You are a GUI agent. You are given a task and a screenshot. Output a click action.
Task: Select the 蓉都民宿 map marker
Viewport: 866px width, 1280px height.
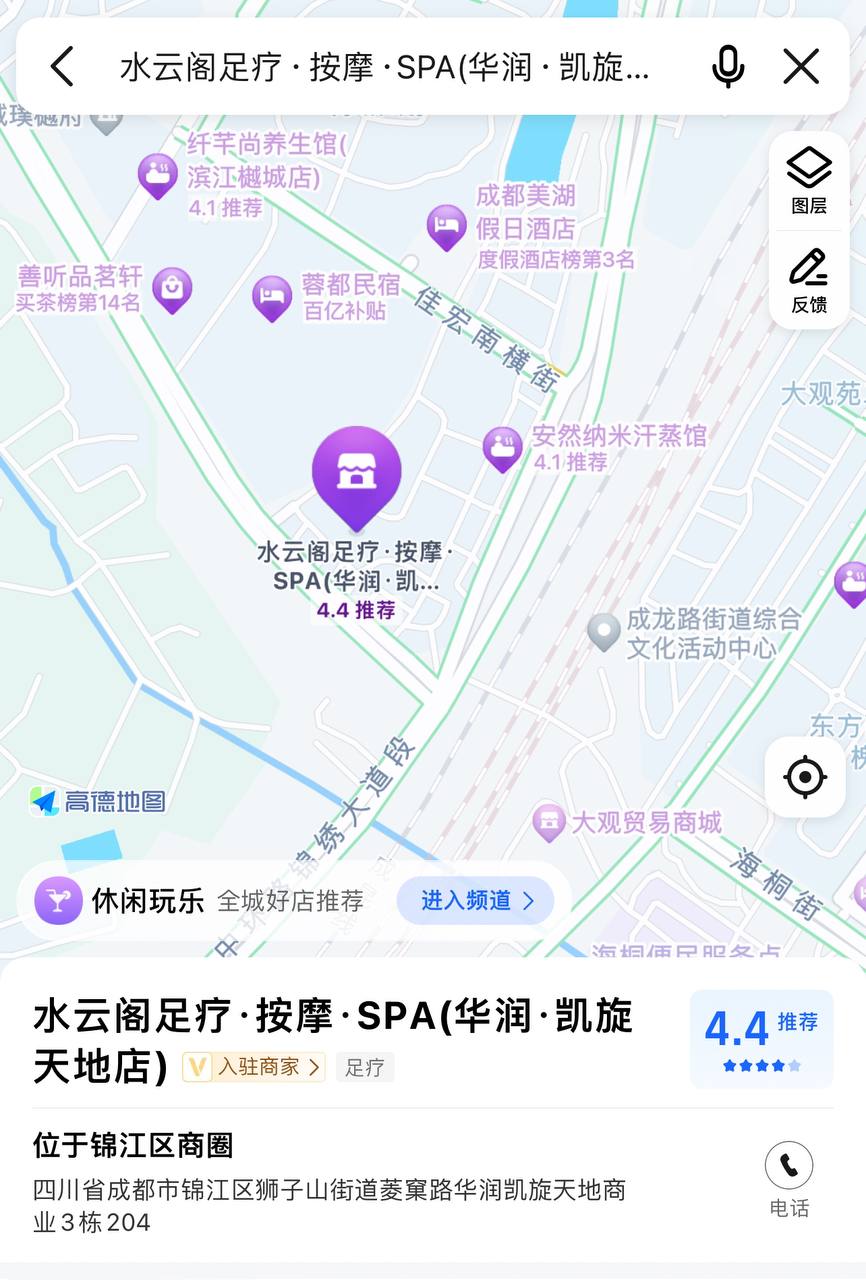pos(272,297)
